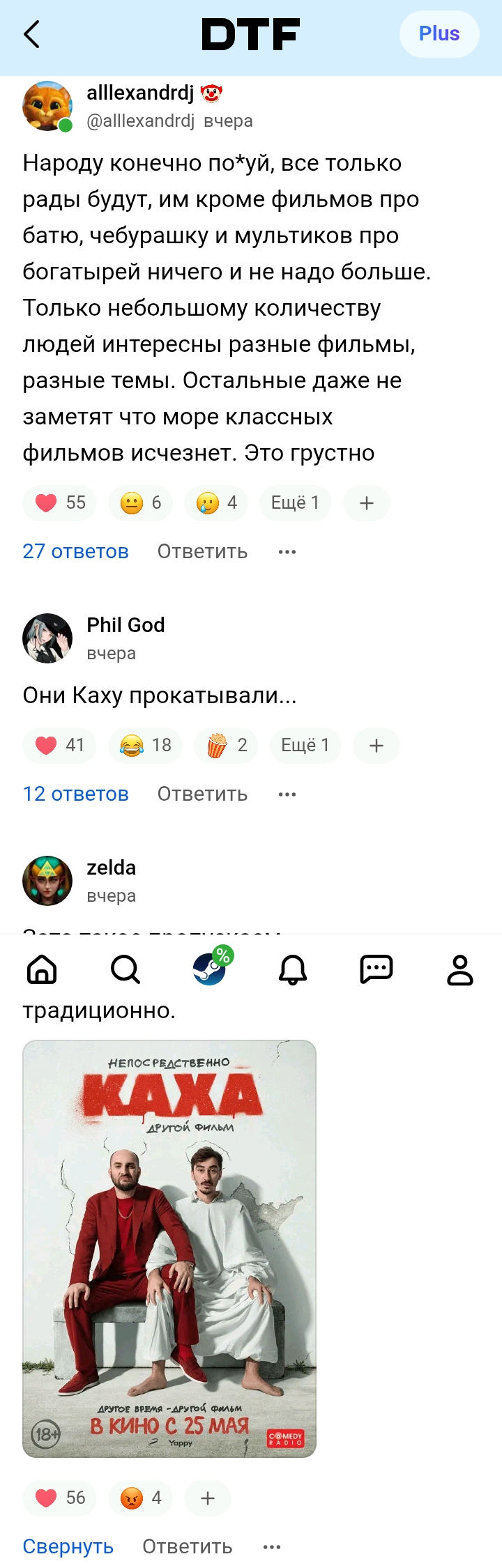Open the messages tab
Screen dimensions: 502x1568
tap(376, 969)
